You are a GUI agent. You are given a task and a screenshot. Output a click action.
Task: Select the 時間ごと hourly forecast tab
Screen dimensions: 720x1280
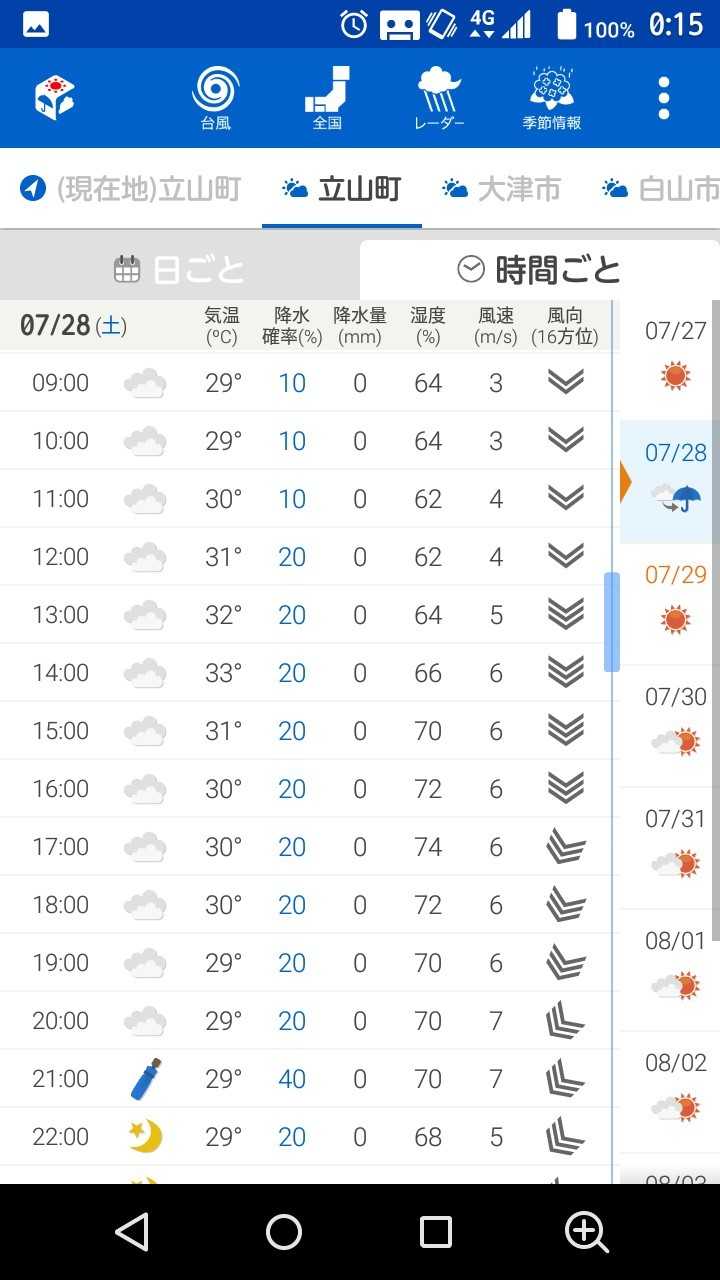pos(540,270)
